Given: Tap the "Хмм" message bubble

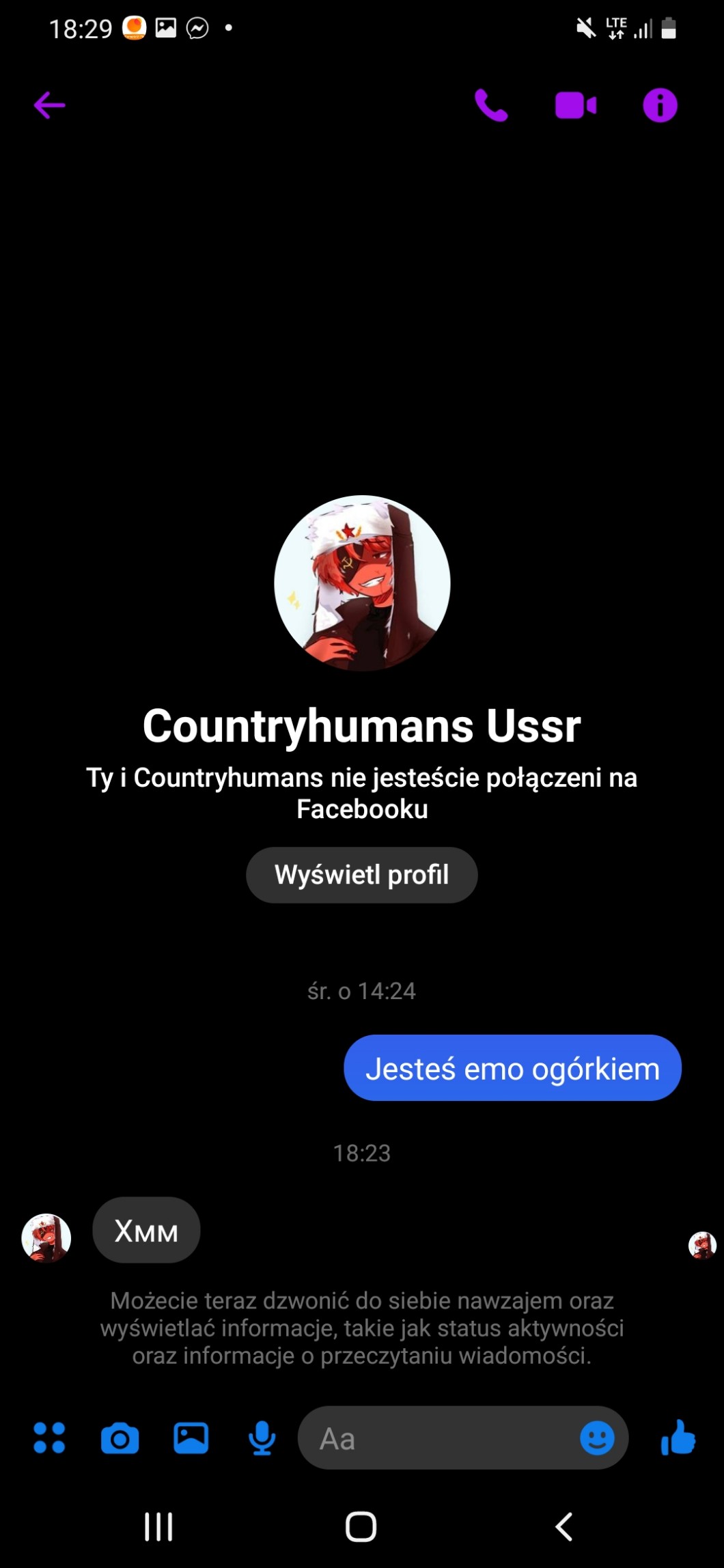Looking at the screenshot, I should coord(146,1230).
